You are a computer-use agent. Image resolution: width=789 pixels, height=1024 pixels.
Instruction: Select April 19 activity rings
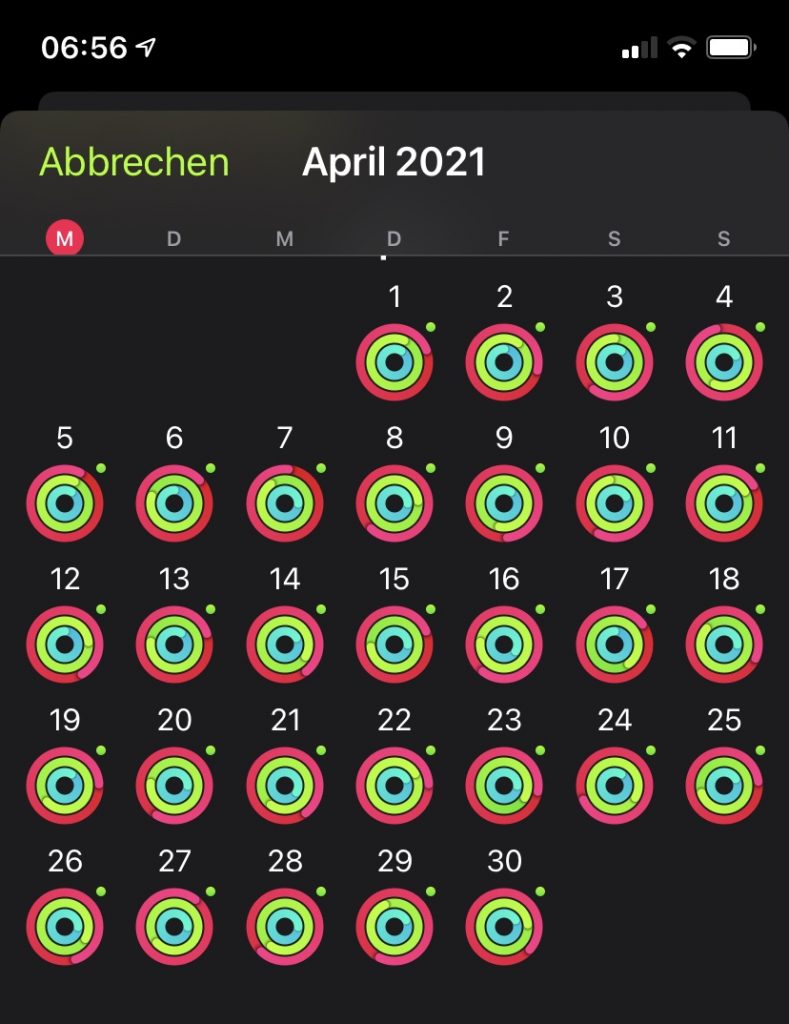click(65, 785)
